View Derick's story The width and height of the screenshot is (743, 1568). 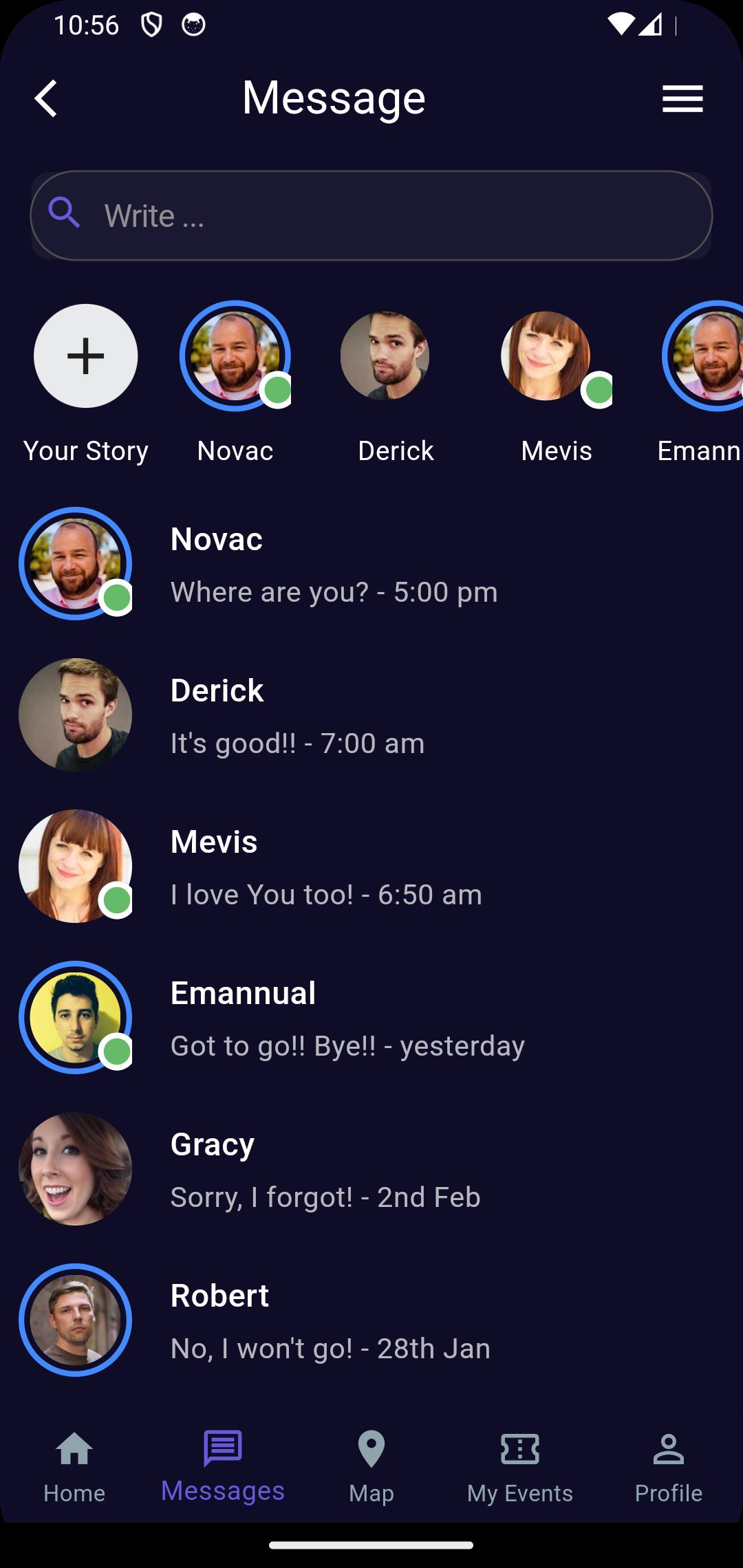(385, 356)
